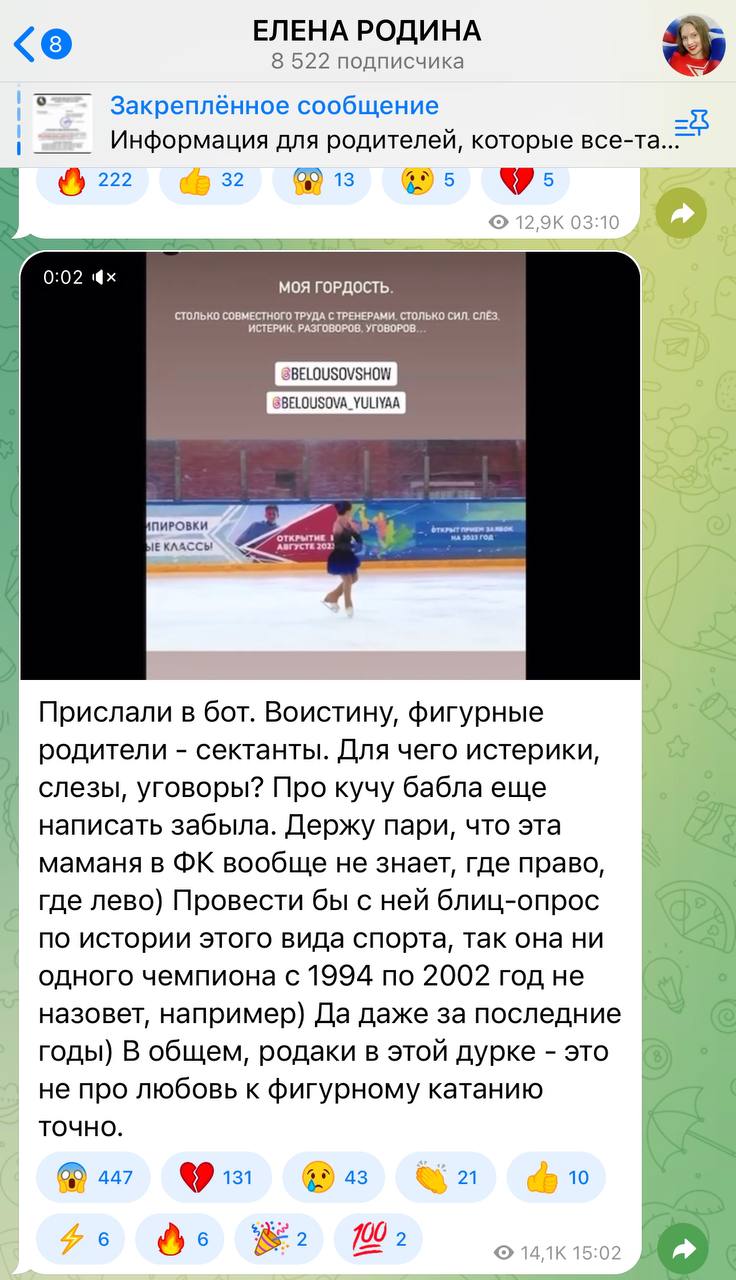React with party popper showing 2
736x1280 pixels.
click(x=280, y=1240)
